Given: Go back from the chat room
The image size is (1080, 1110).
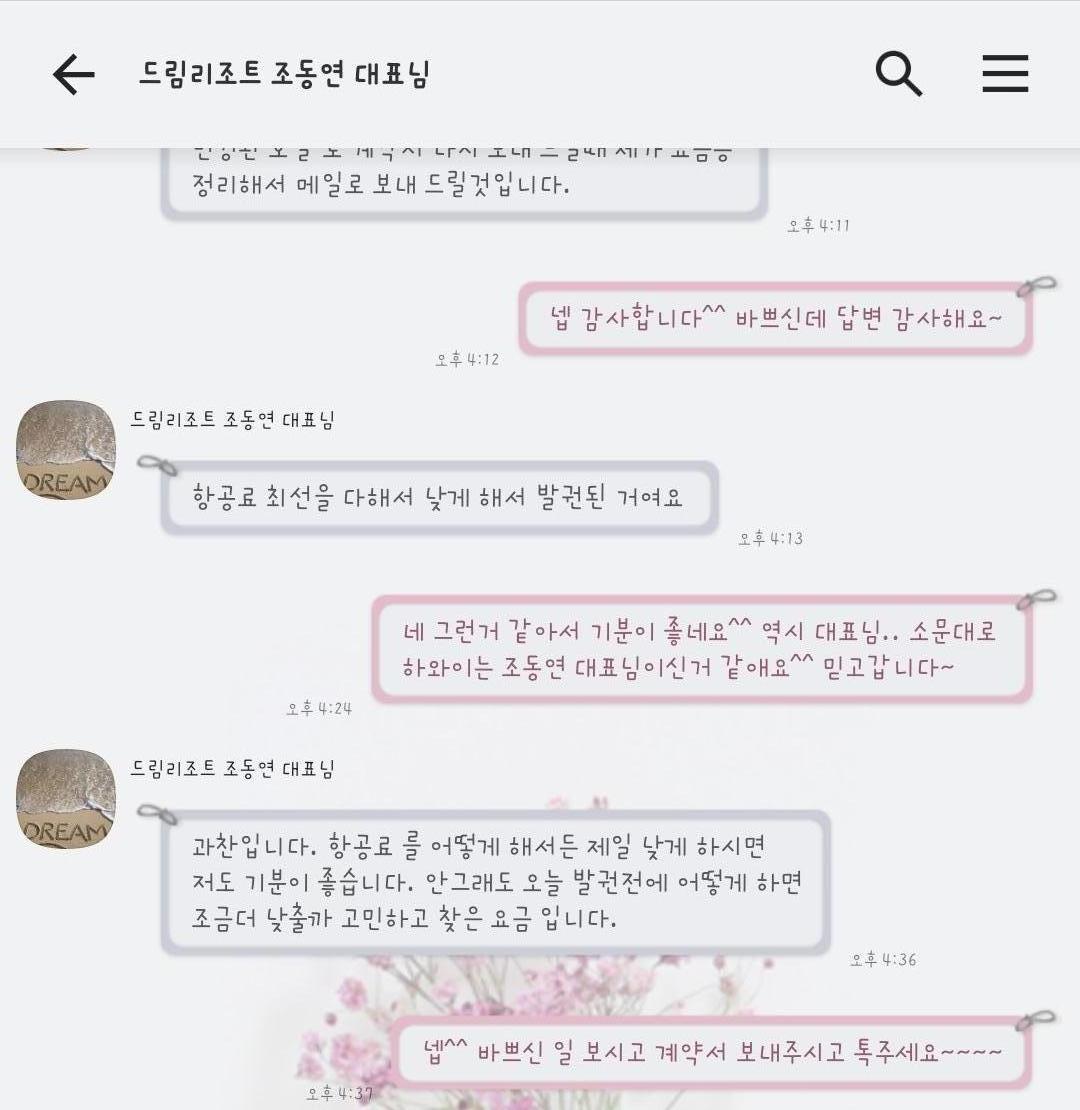Looking at the screenshot, I should point(73,74).
